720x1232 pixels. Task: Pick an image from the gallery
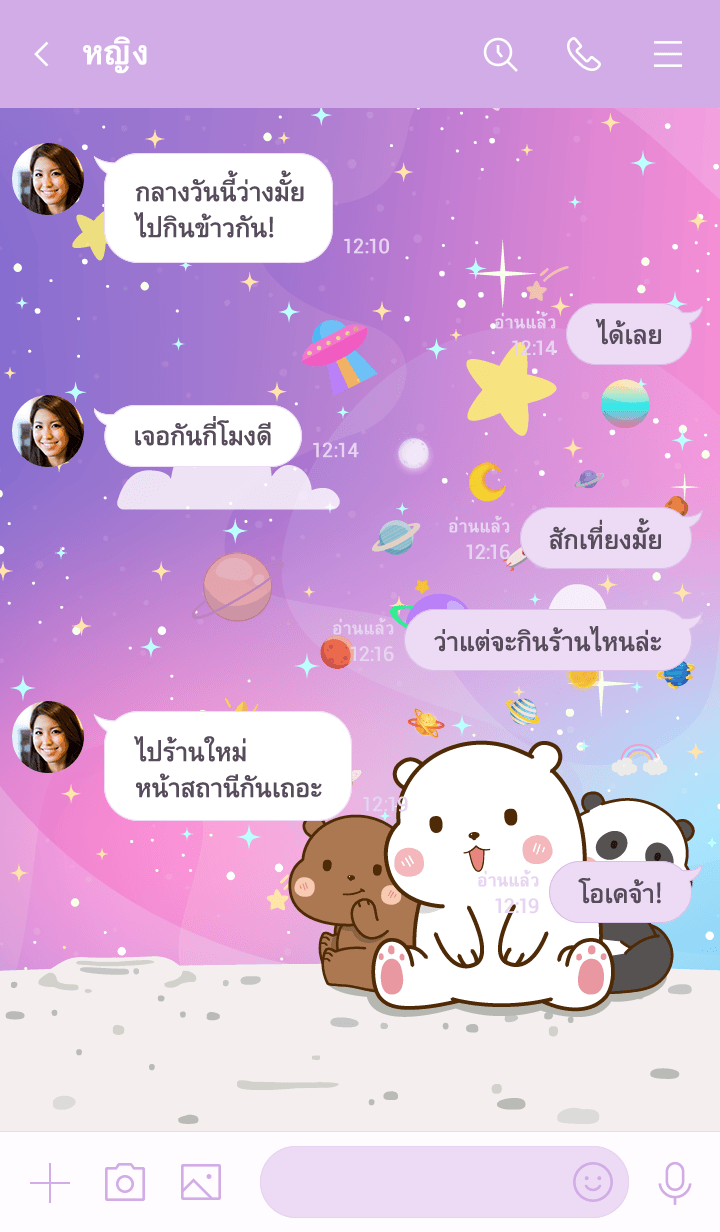200,1182
